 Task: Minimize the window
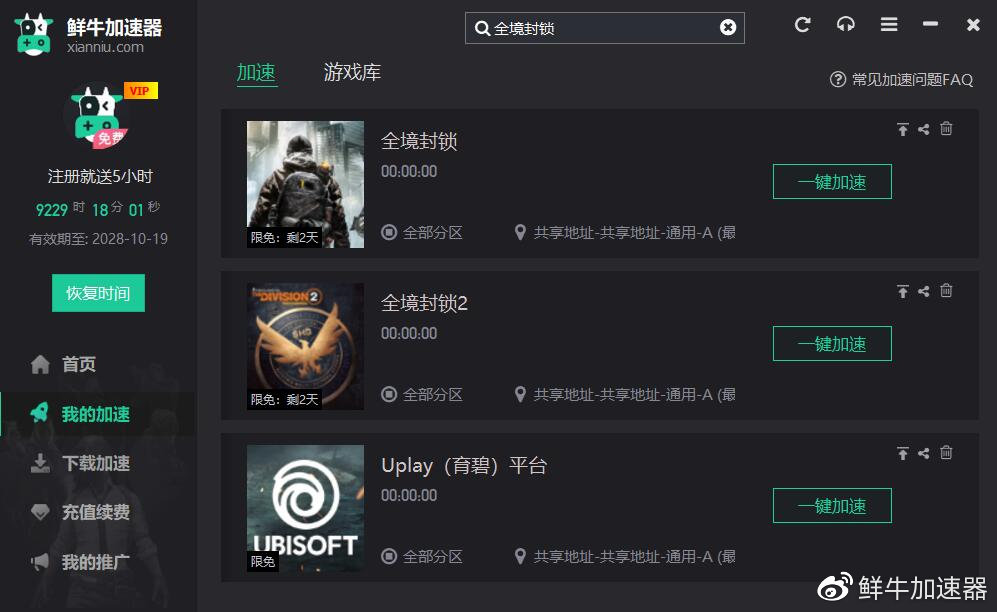coord(931,25)
